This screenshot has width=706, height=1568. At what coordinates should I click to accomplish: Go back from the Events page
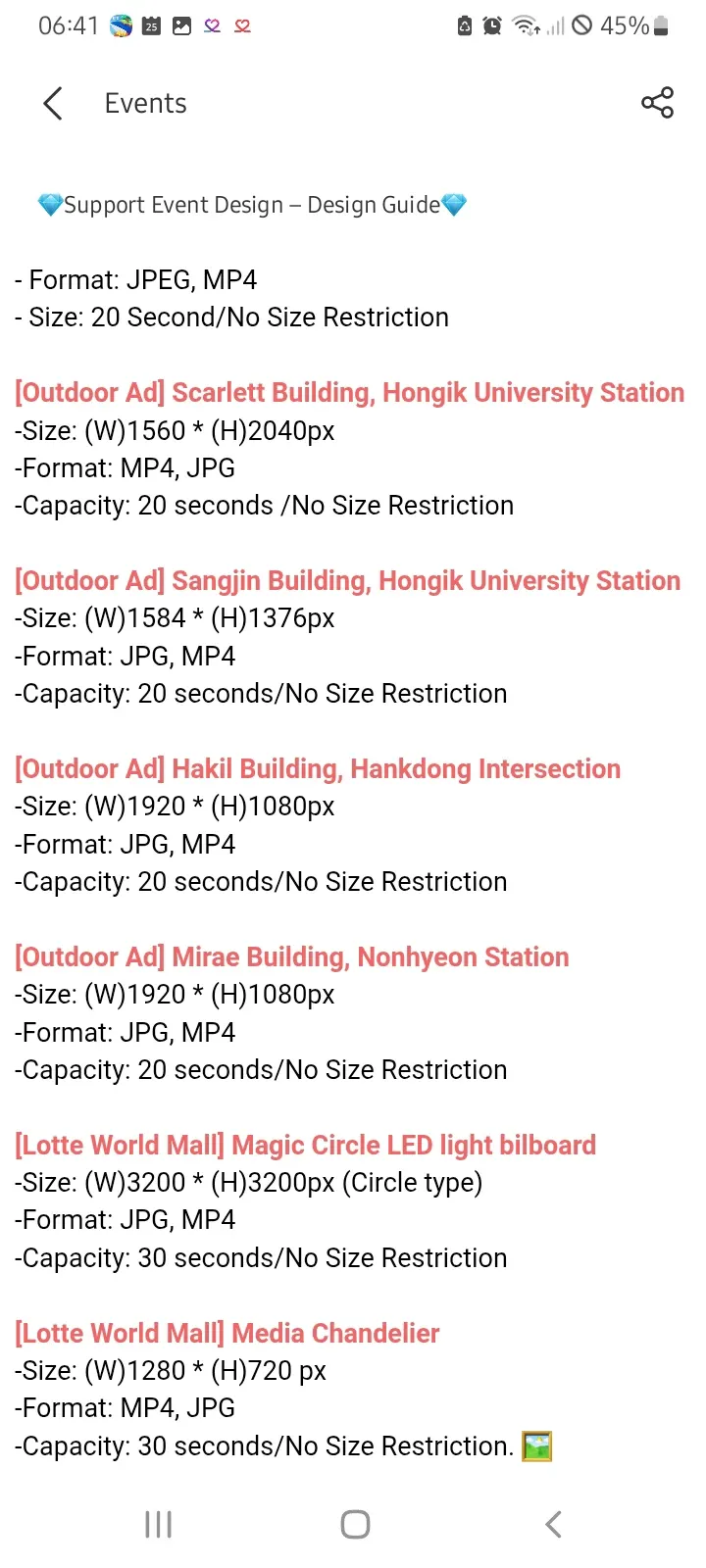pos(53,103)
